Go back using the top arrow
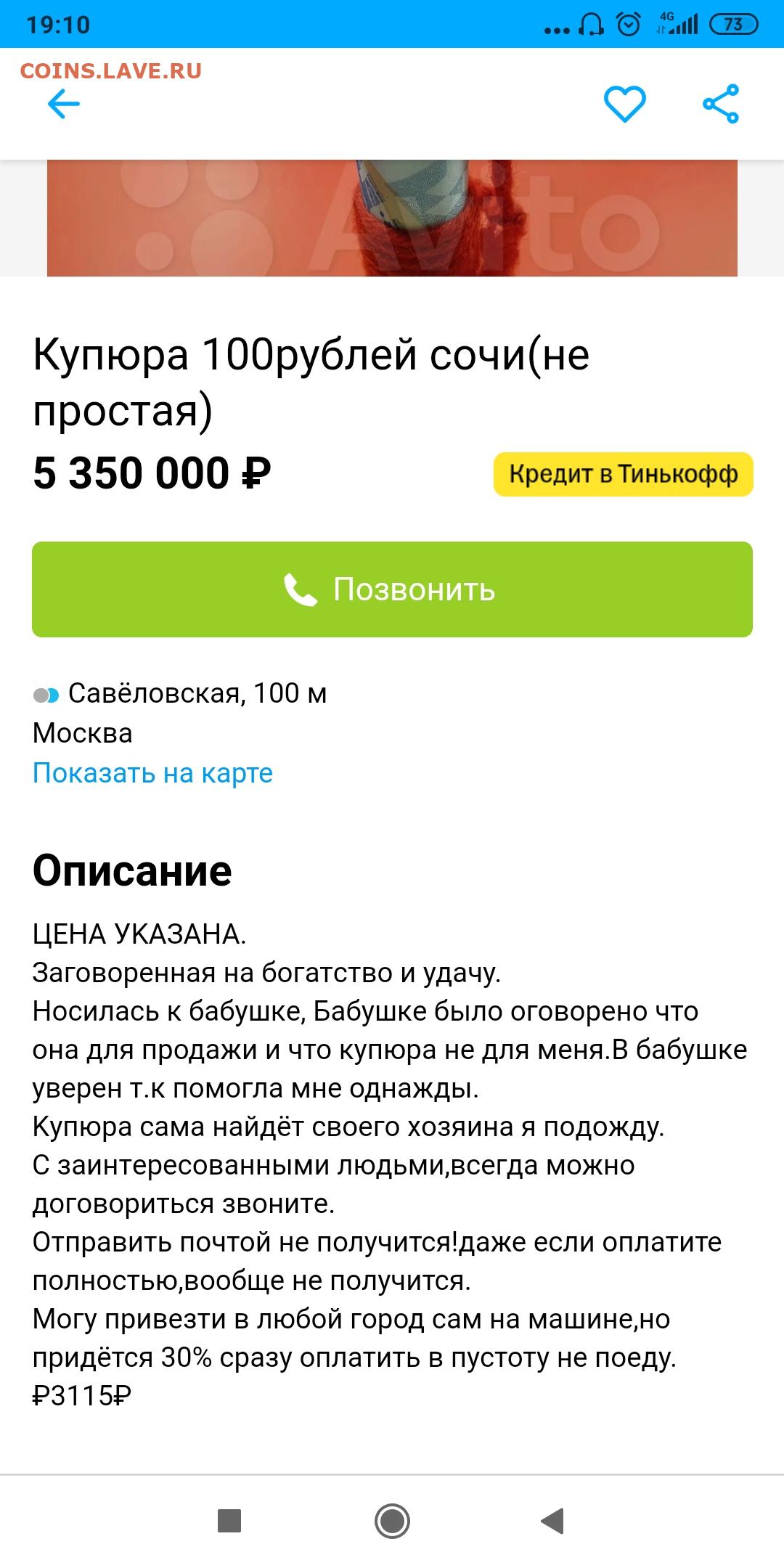The height and width of the screenshot is (1568, 784). (x=63, y=104)
